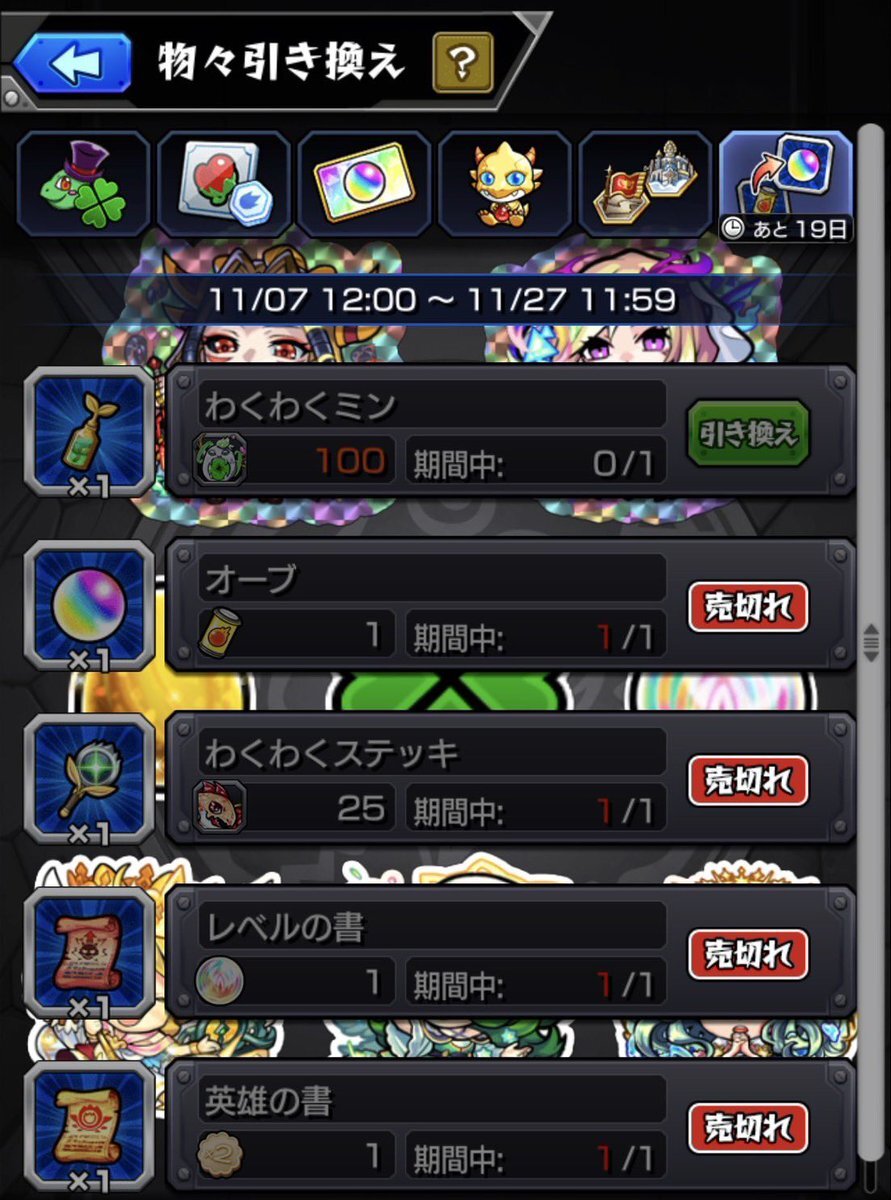View the レベルの書 scroll icon
Screen dimensions: 891x1200
[x=89, y=952]
